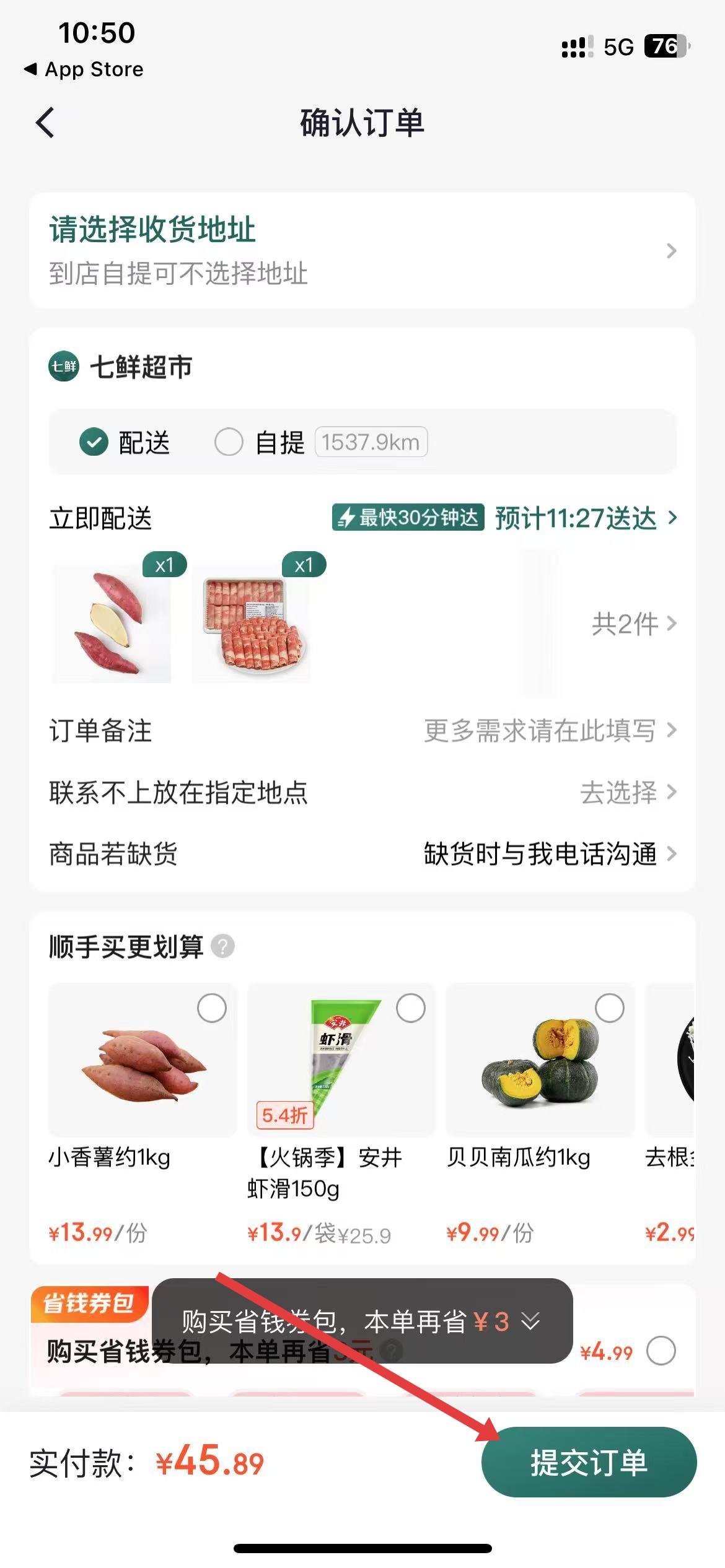The height and width of the screenshot is (1568, 725).
Task: Change the 预计11:27送达 delivery time
Action: 585,518
